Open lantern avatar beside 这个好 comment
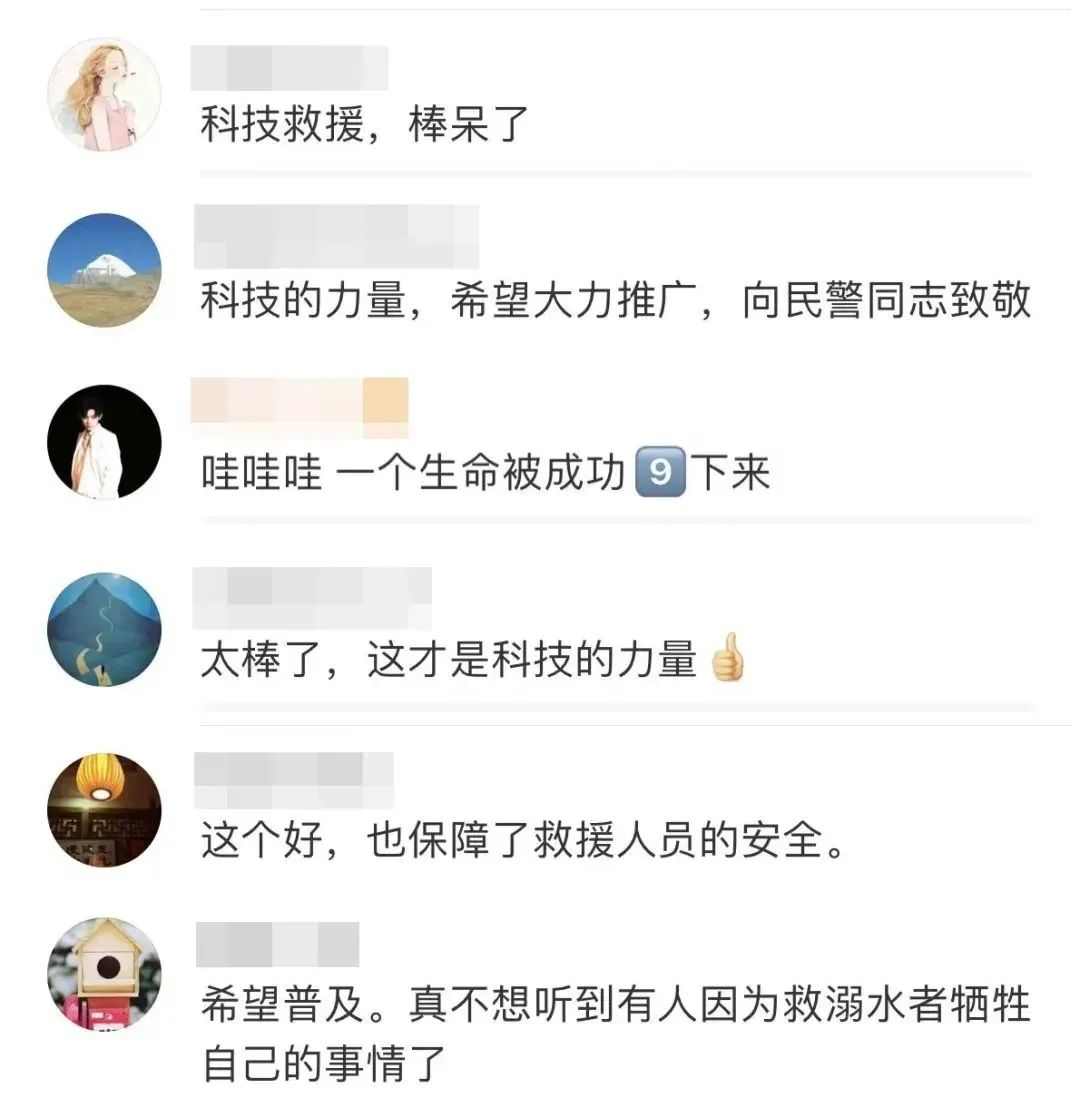 (104, 809)
